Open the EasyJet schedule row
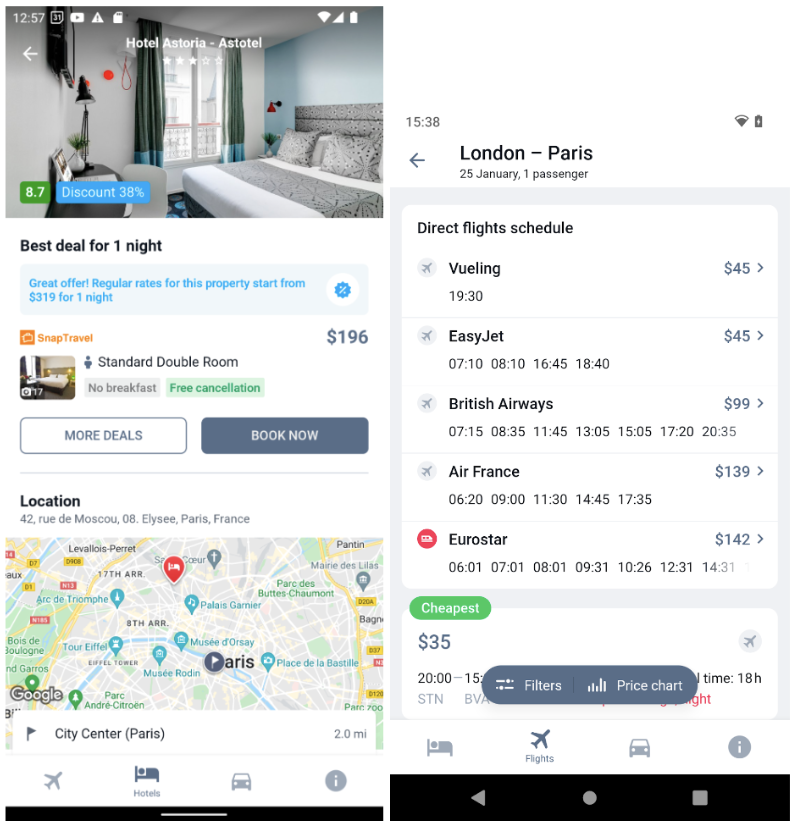 coord(589,349)
